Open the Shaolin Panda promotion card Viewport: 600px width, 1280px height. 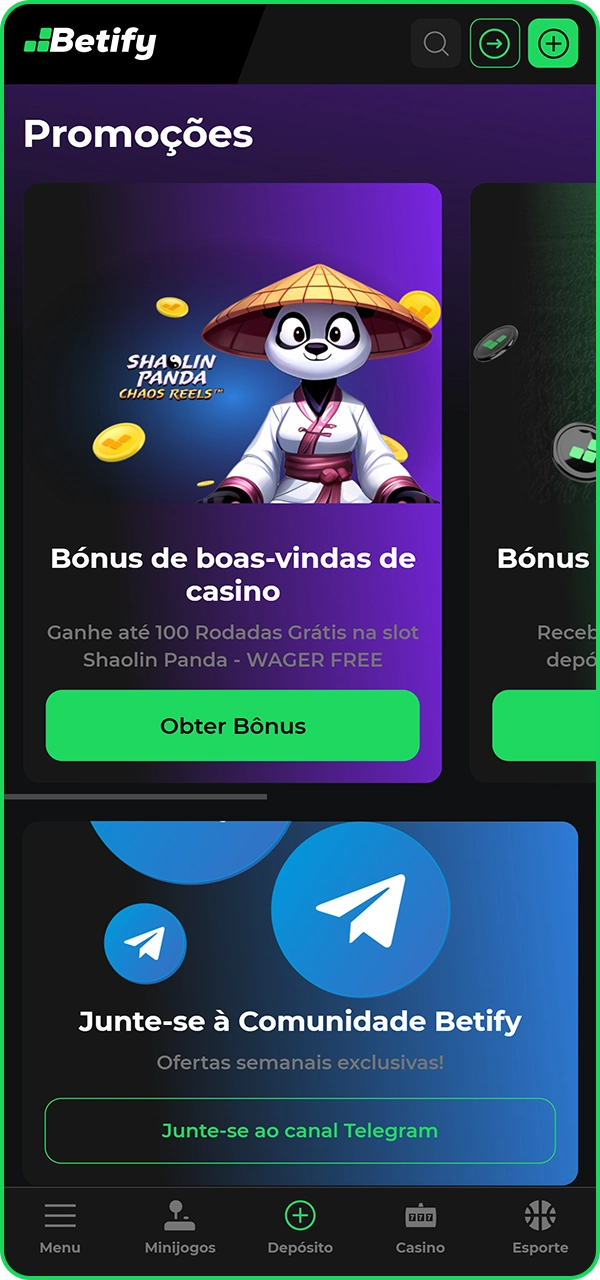pyautogui.click(x=232, y=400)
